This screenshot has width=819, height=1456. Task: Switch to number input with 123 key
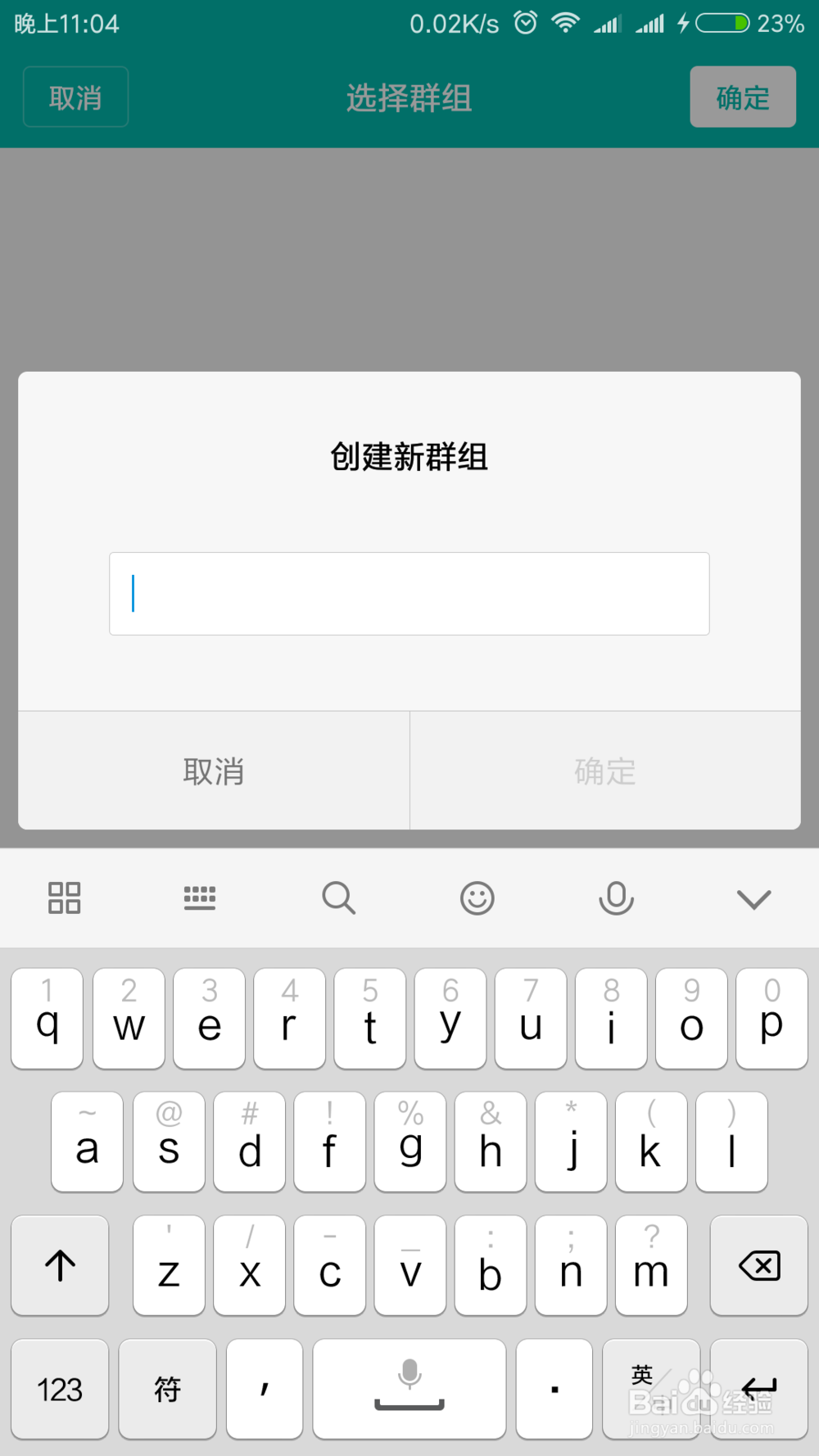click(60, 1389)
